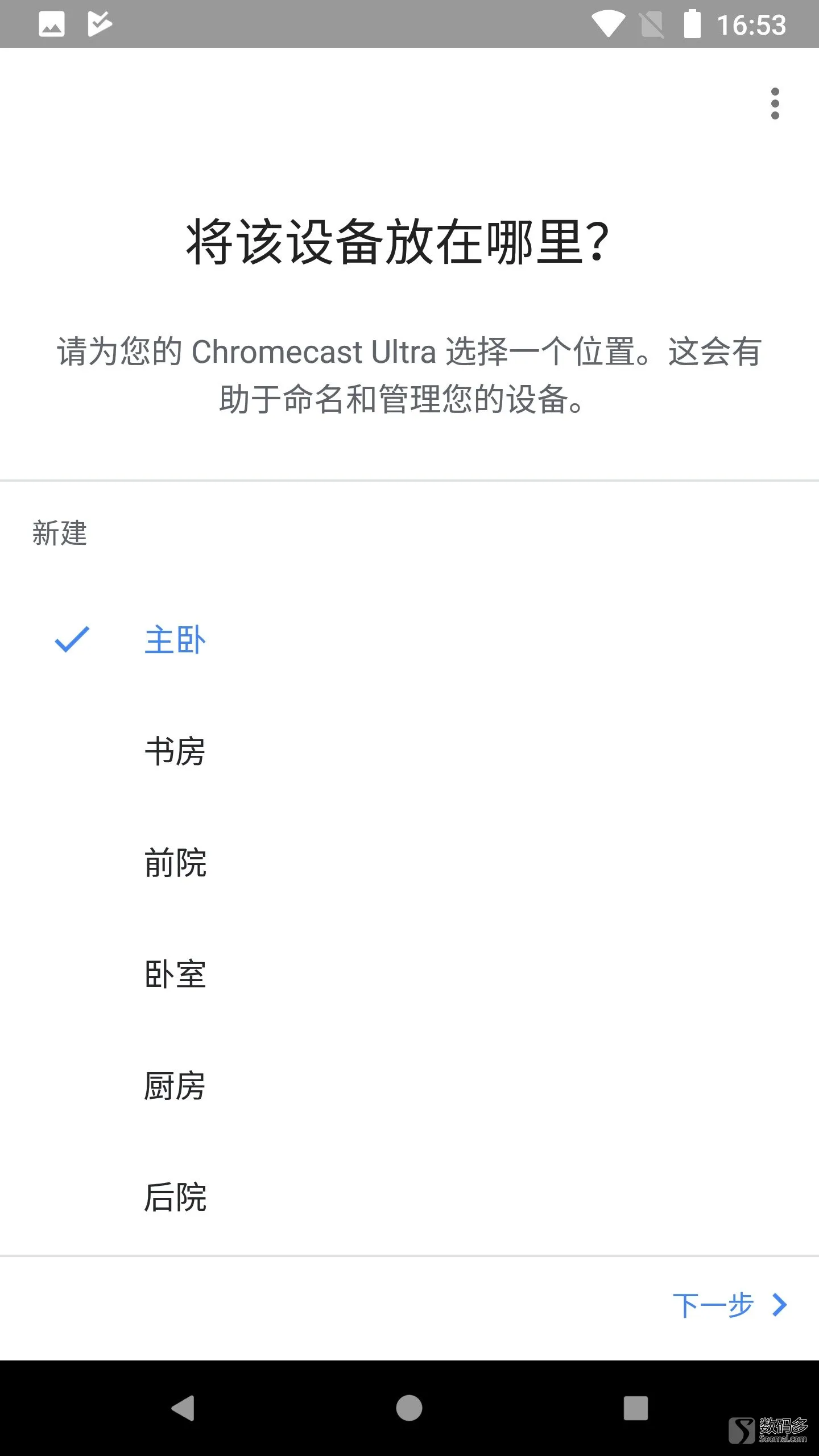Screen dimensions: 819x1456
Task: Pick 前院 from the room list
Action: [409, 863]
